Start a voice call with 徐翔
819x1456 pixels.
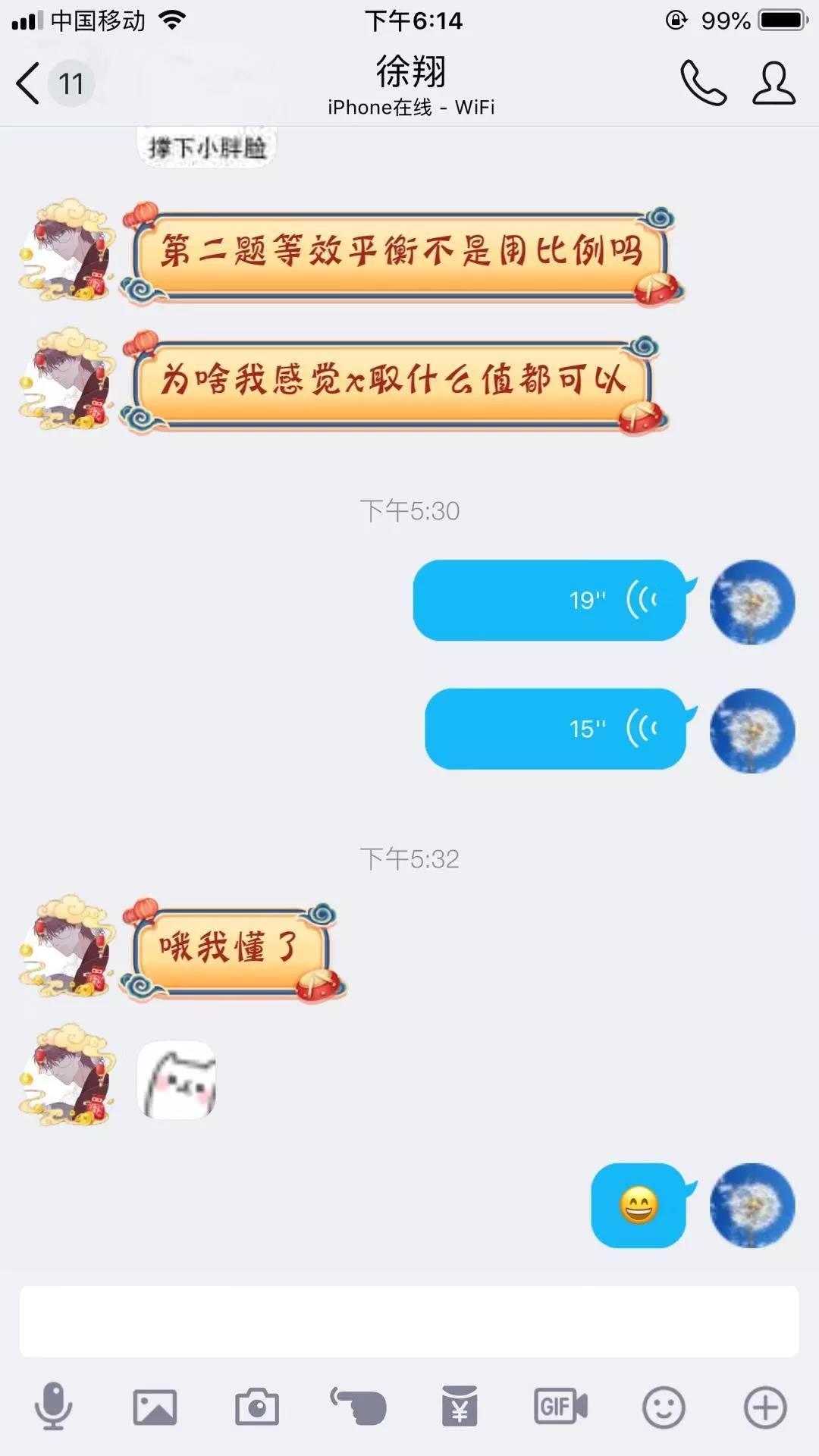pyautogui.click(x=703, y=83)
